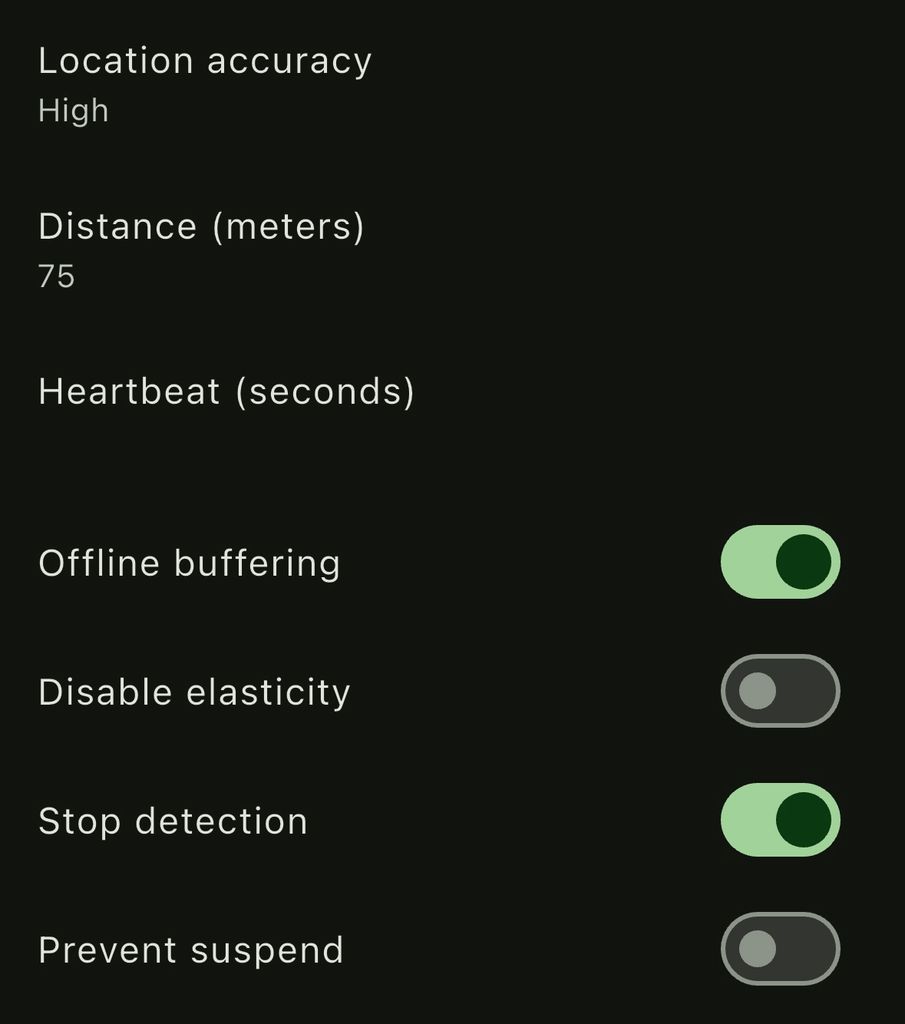Turn off Offline buffering

[x=779, y=562]
